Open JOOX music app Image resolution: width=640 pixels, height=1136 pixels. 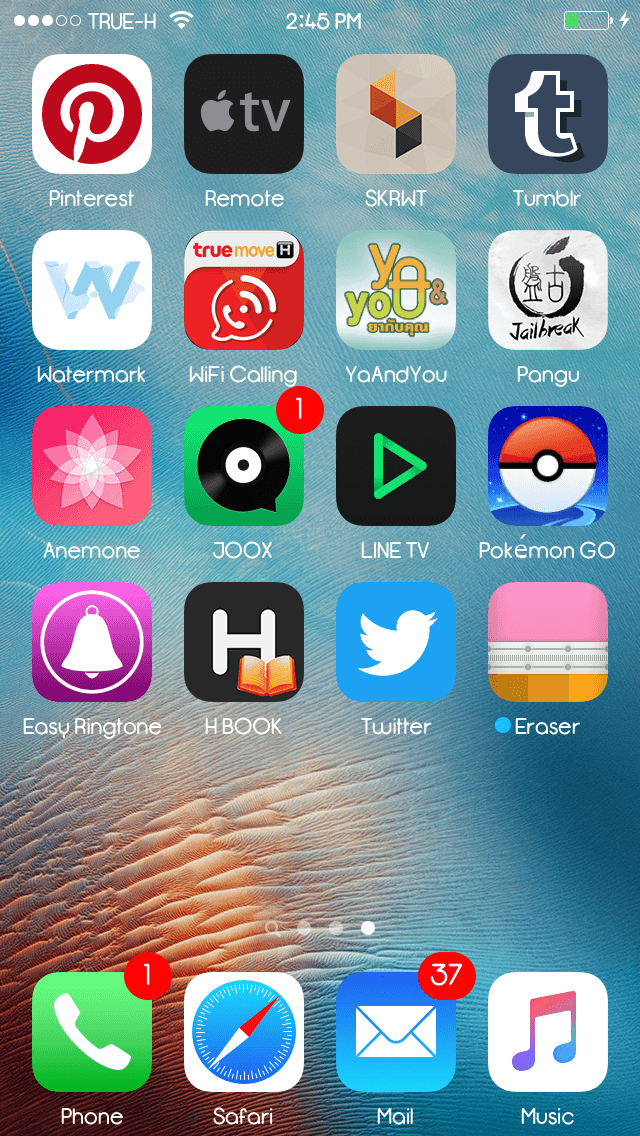(x=244, y=466)
